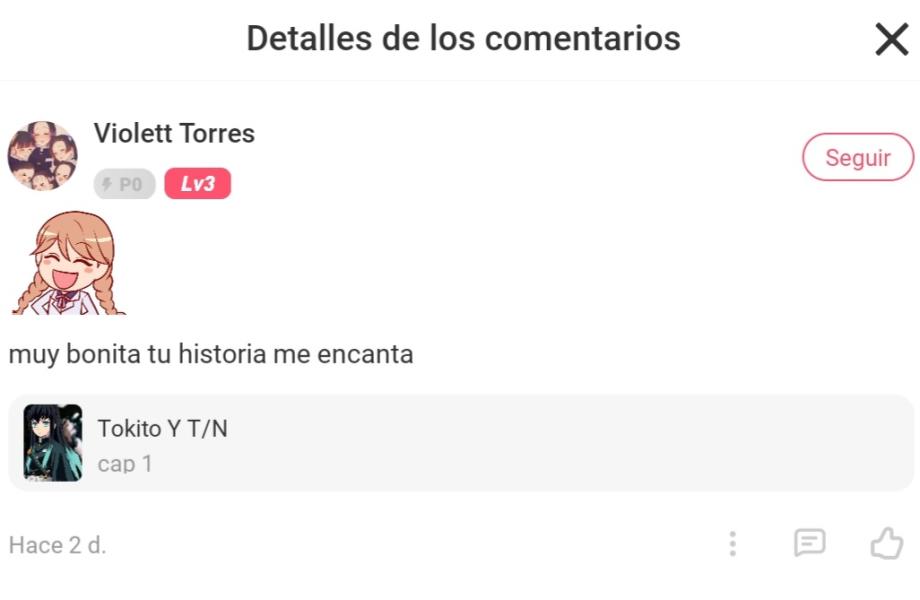Open the comment's three-dot options menu
The image size is (920, 600).
coord(733,544)
